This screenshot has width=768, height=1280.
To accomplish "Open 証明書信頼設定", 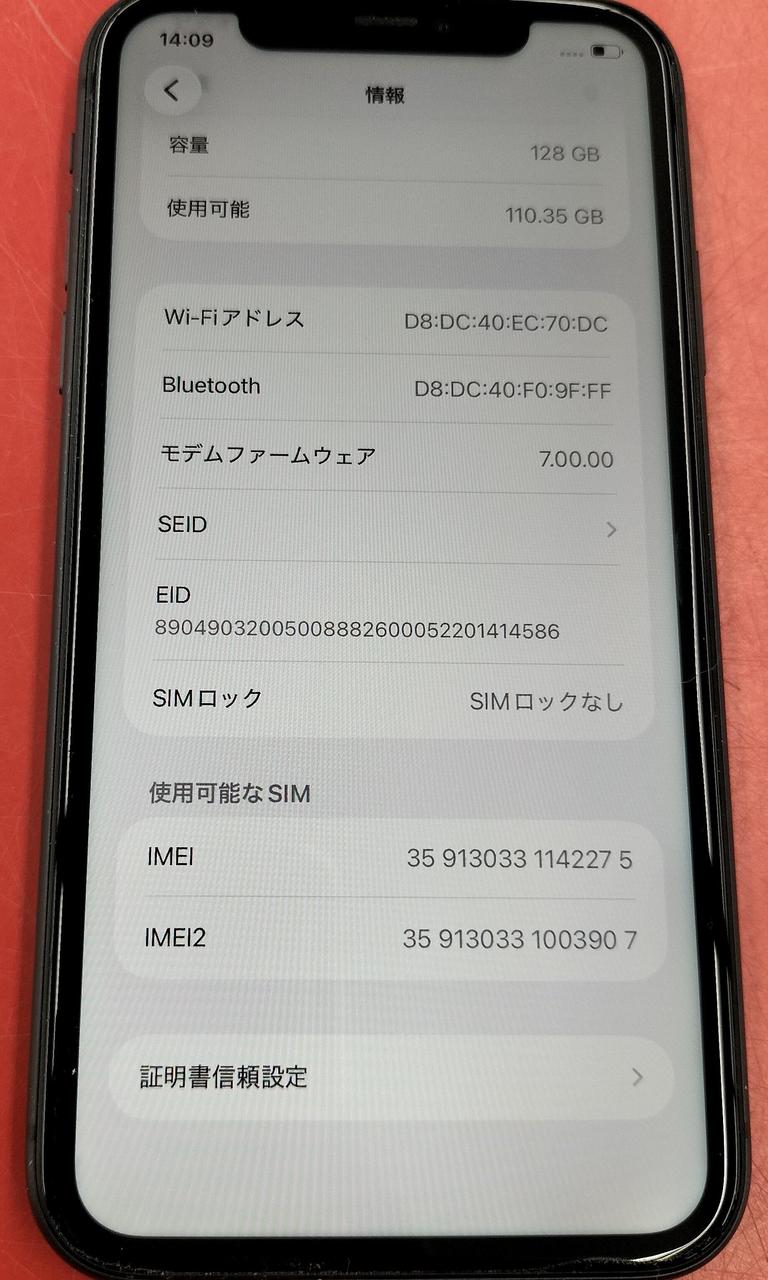I will tap(390, 1077).
